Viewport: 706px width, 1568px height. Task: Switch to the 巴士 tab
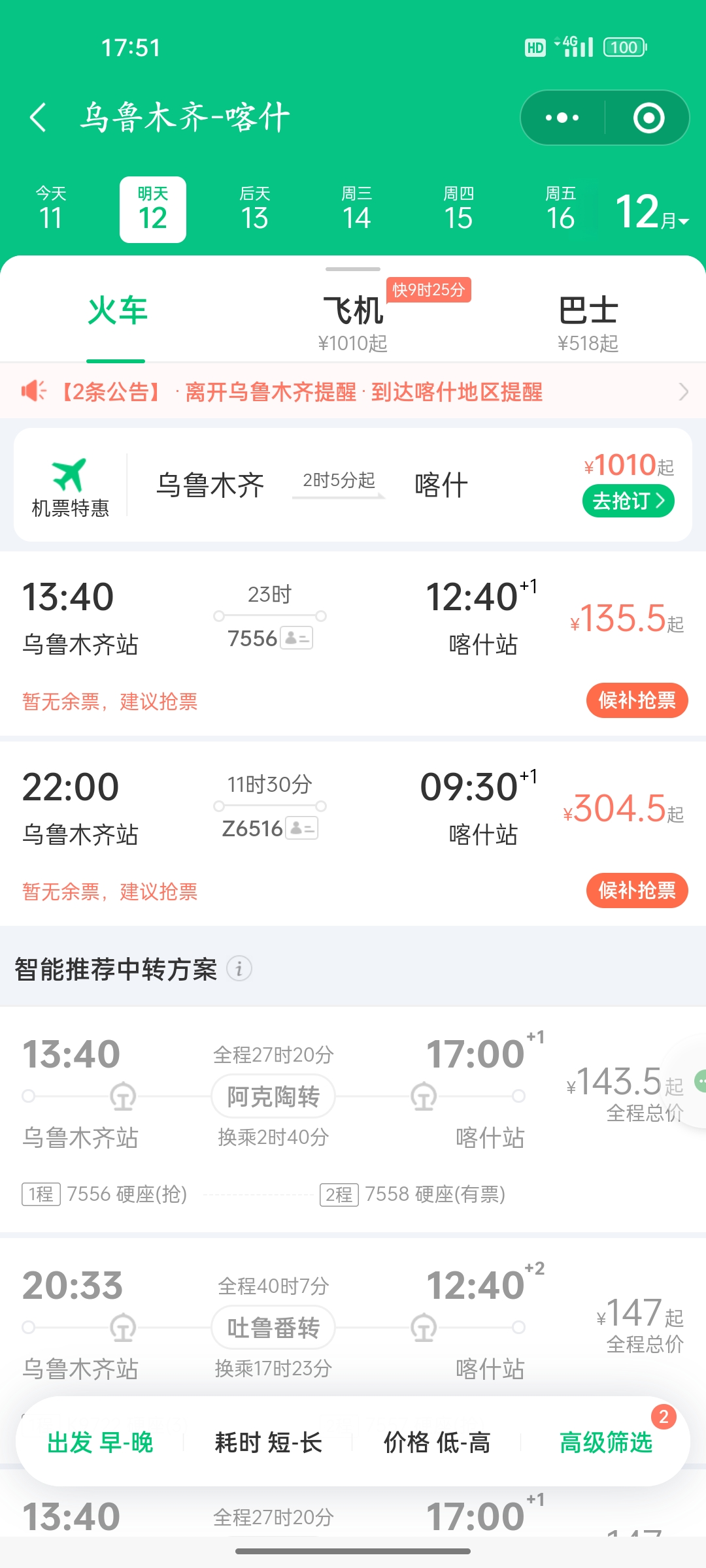[x=588, y=321]
